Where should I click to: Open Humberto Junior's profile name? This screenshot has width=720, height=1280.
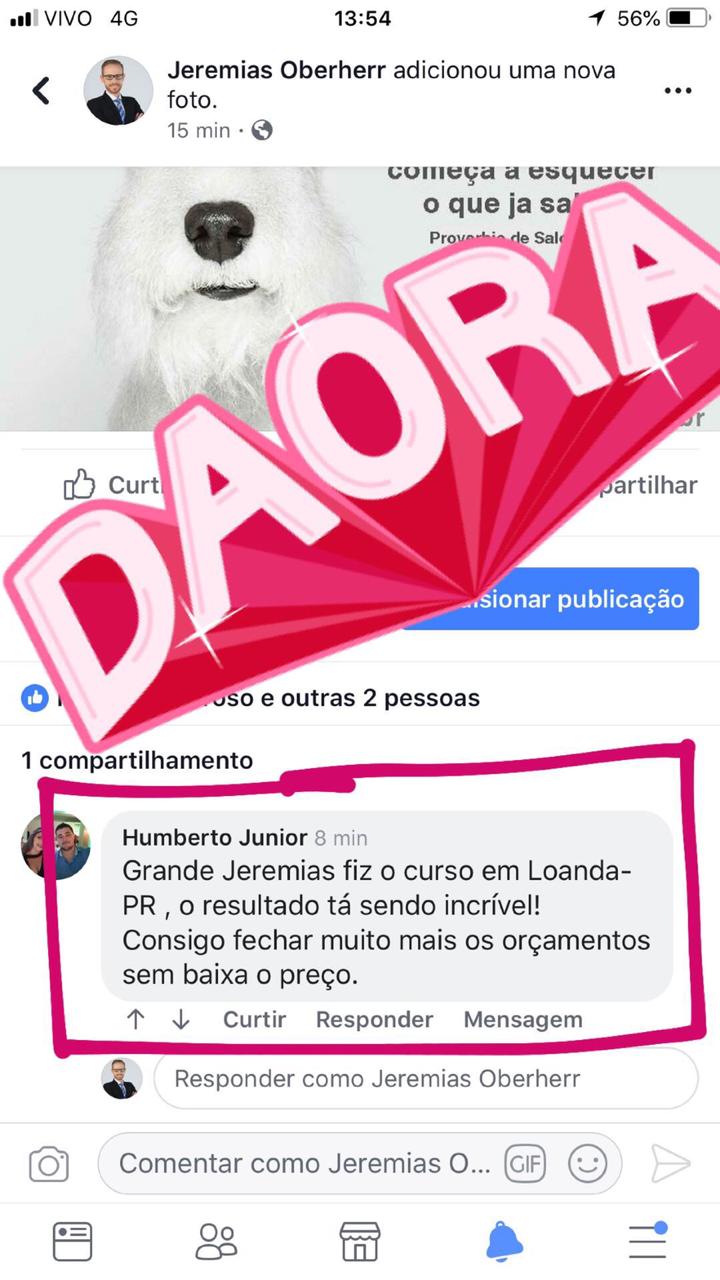point(213,838)
